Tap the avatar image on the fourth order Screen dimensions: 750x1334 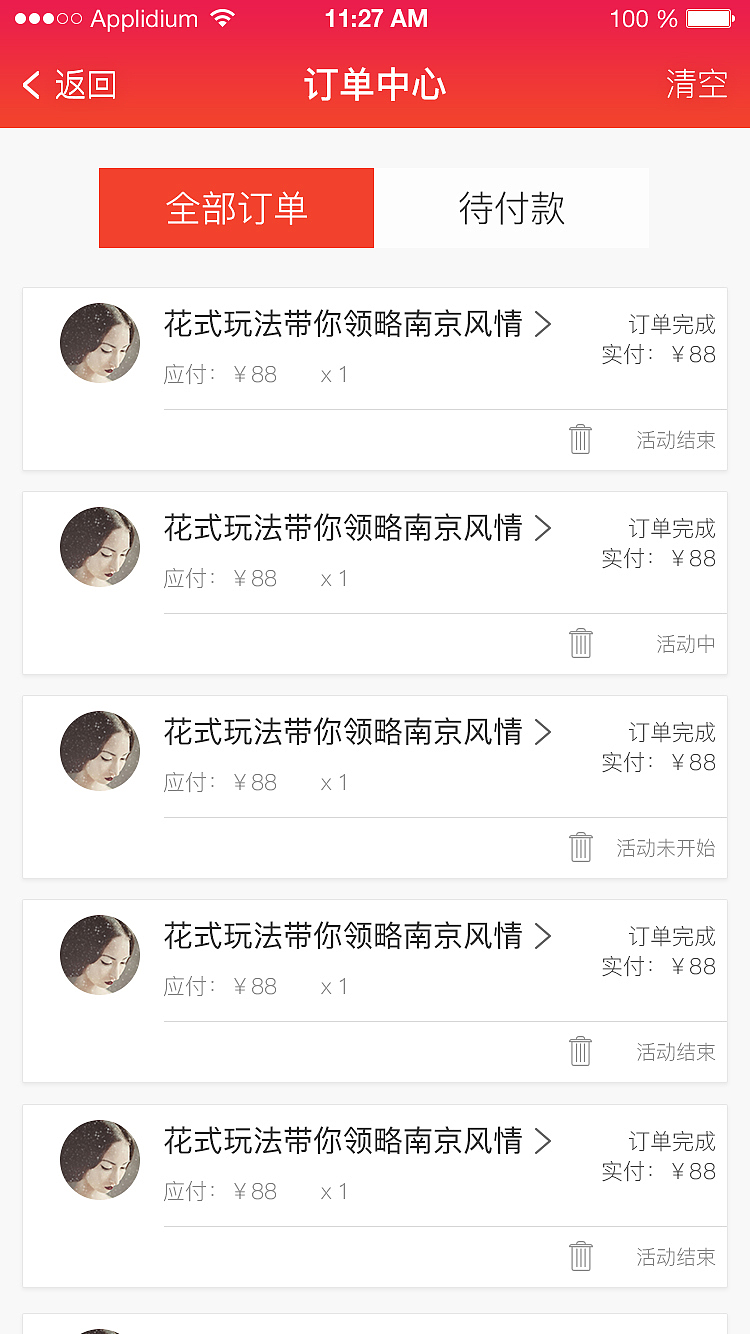coord(100,955)
